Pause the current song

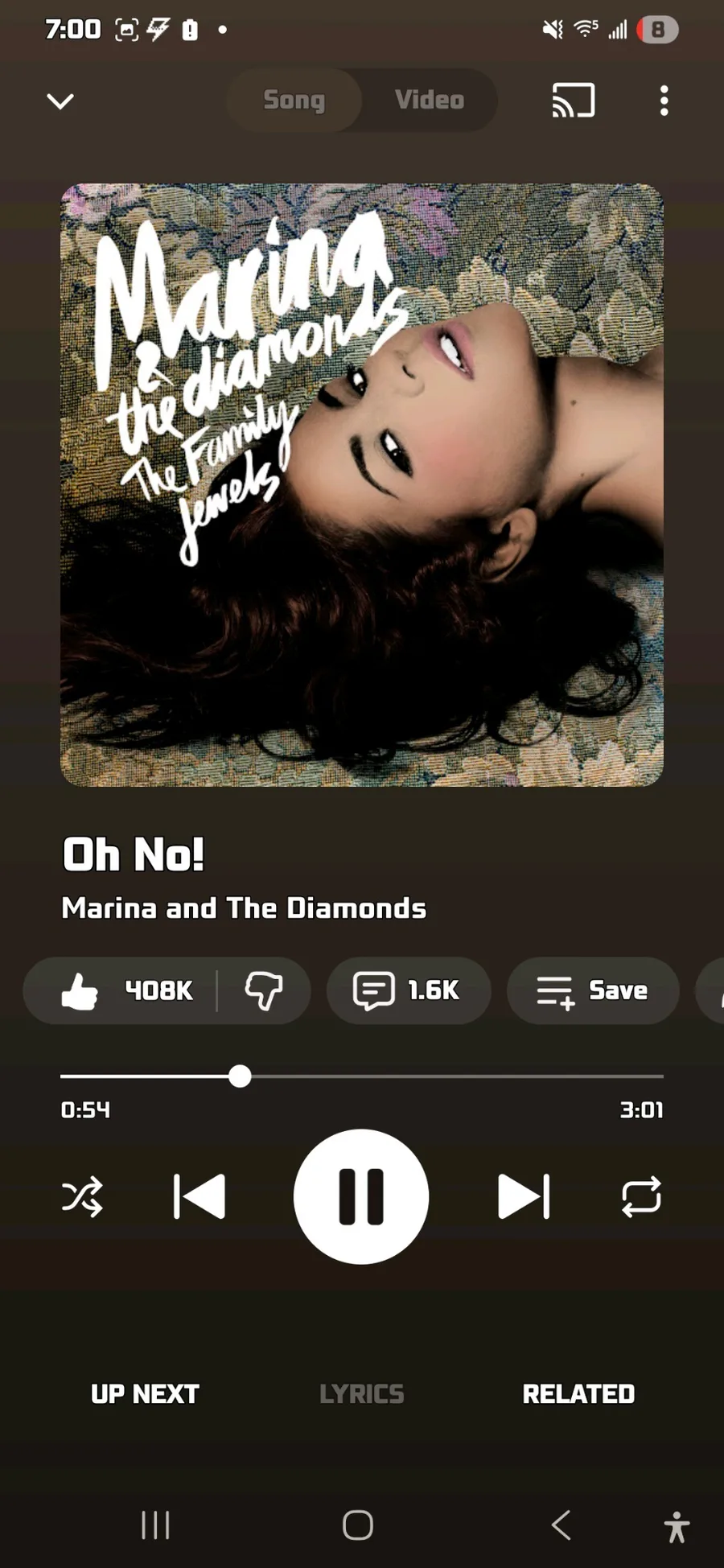tap(361, 1196)
